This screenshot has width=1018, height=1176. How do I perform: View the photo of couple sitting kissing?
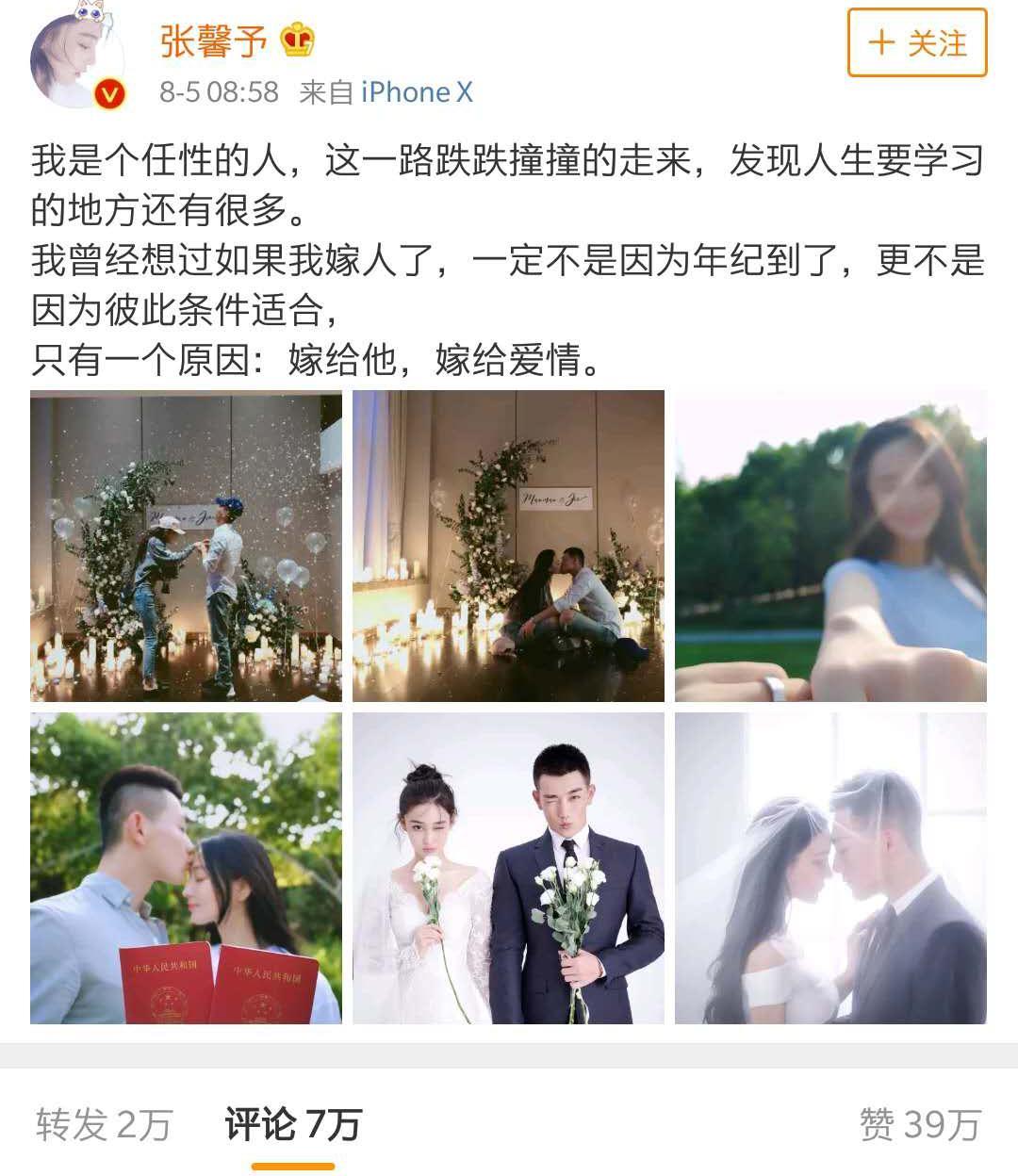(x=508, y=546)
